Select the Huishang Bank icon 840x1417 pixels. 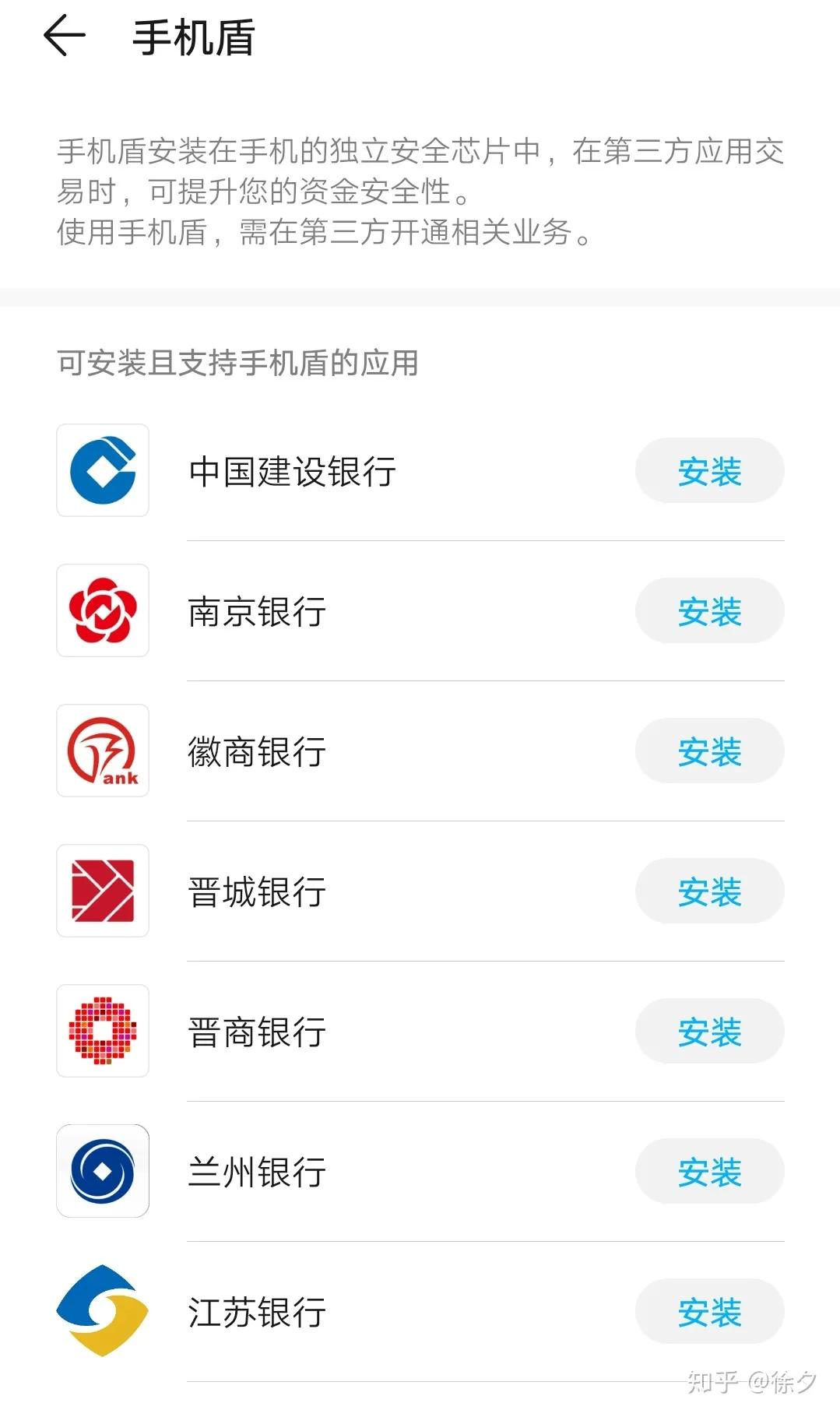pyautogui.click(x=102, y=751)
